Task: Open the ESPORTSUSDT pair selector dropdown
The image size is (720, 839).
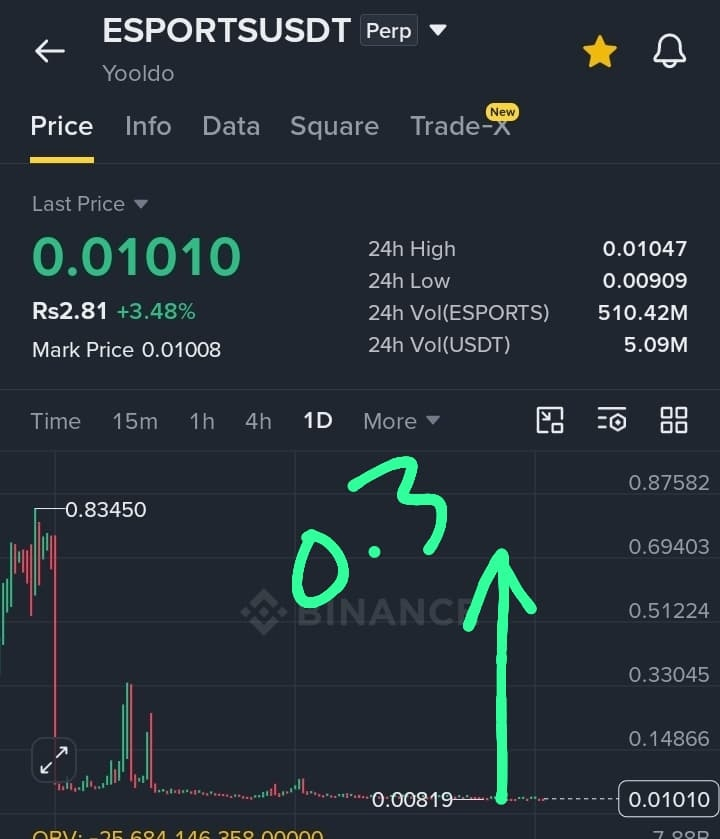Action: (438, 30)
